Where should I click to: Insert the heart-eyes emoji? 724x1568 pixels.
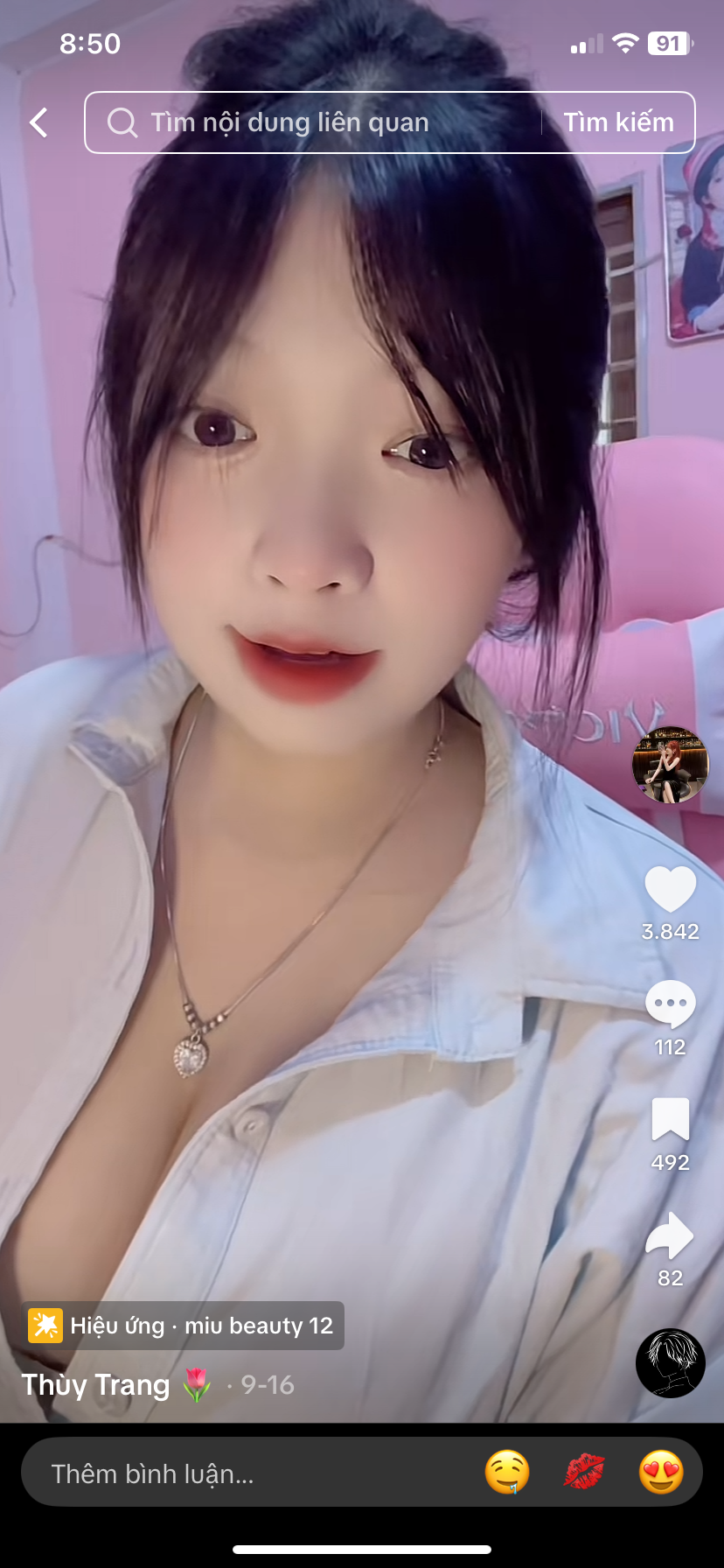660,1473
